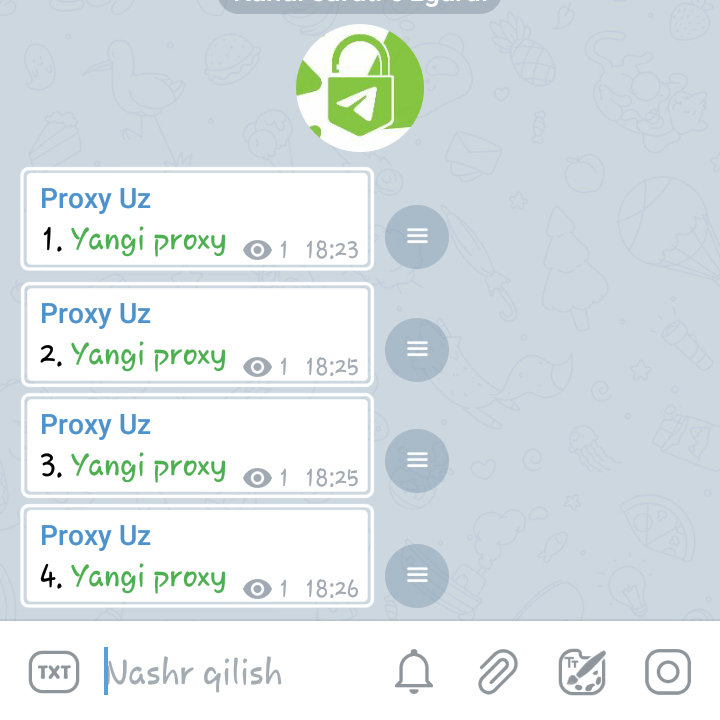
Task: Open the 3. Yangi proxy message
Action: click(196, 445)
